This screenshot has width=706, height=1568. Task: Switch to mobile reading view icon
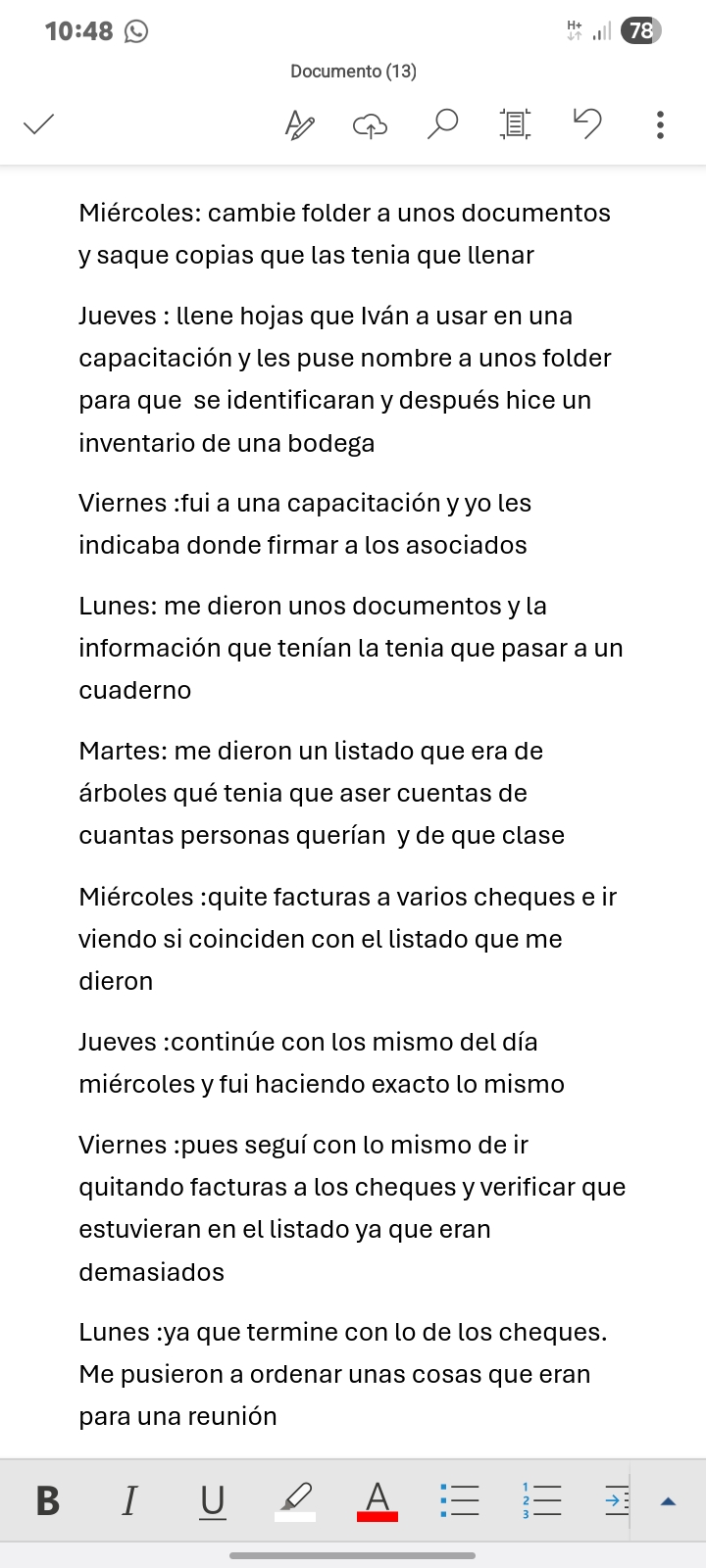515,124
